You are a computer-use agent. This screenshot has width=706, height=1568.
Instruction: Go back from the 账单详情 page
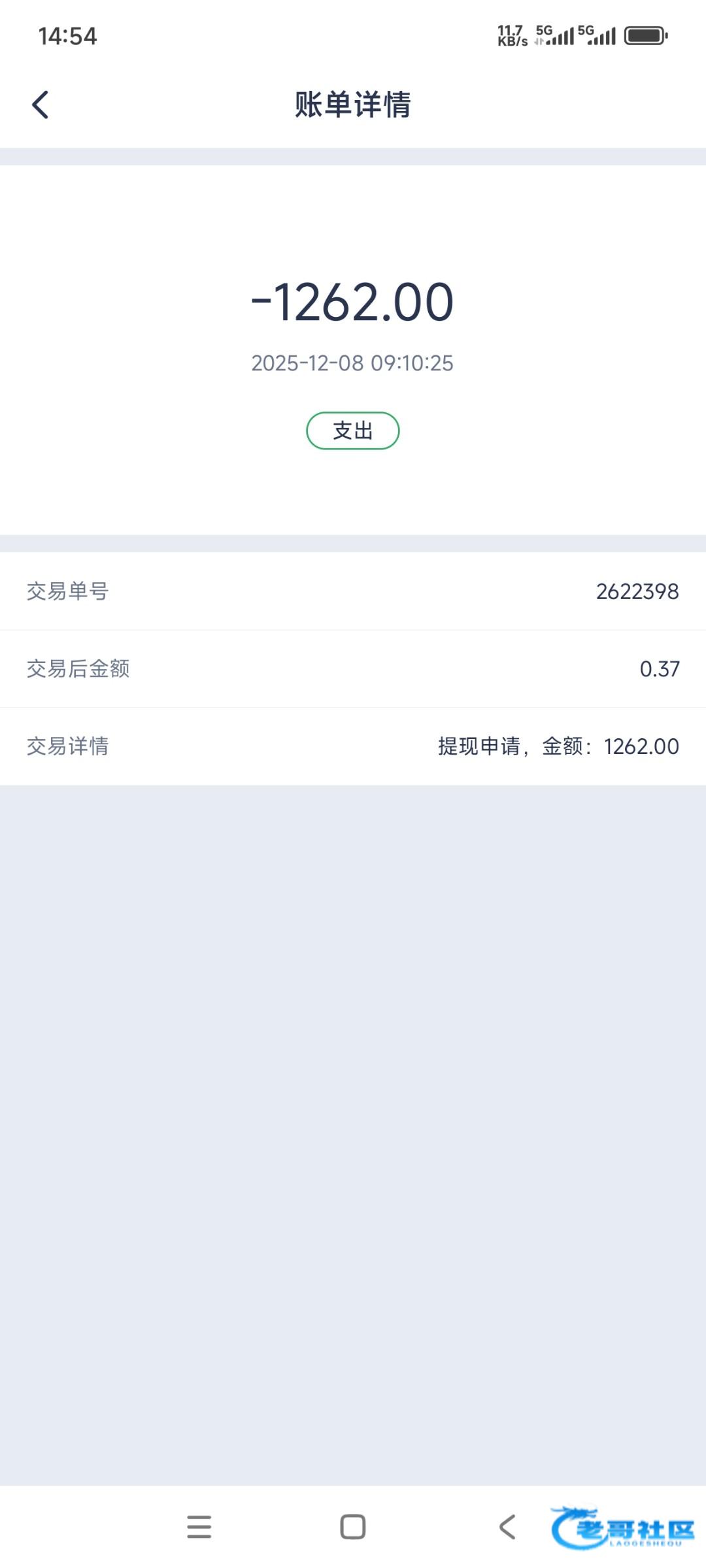click(41, 105)
